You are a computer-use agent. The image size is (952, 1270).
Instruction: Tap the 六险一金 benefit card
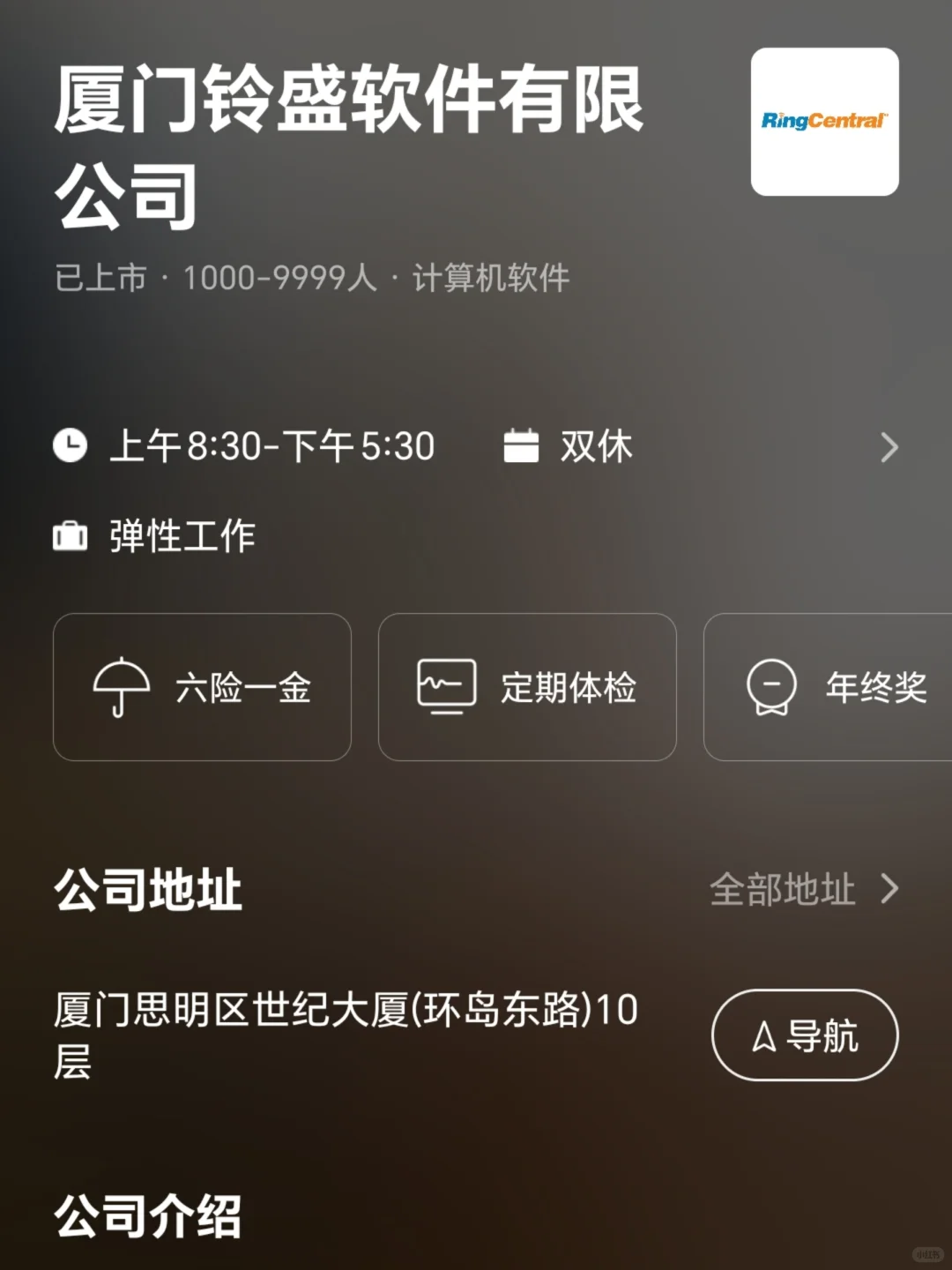point(202,687)
